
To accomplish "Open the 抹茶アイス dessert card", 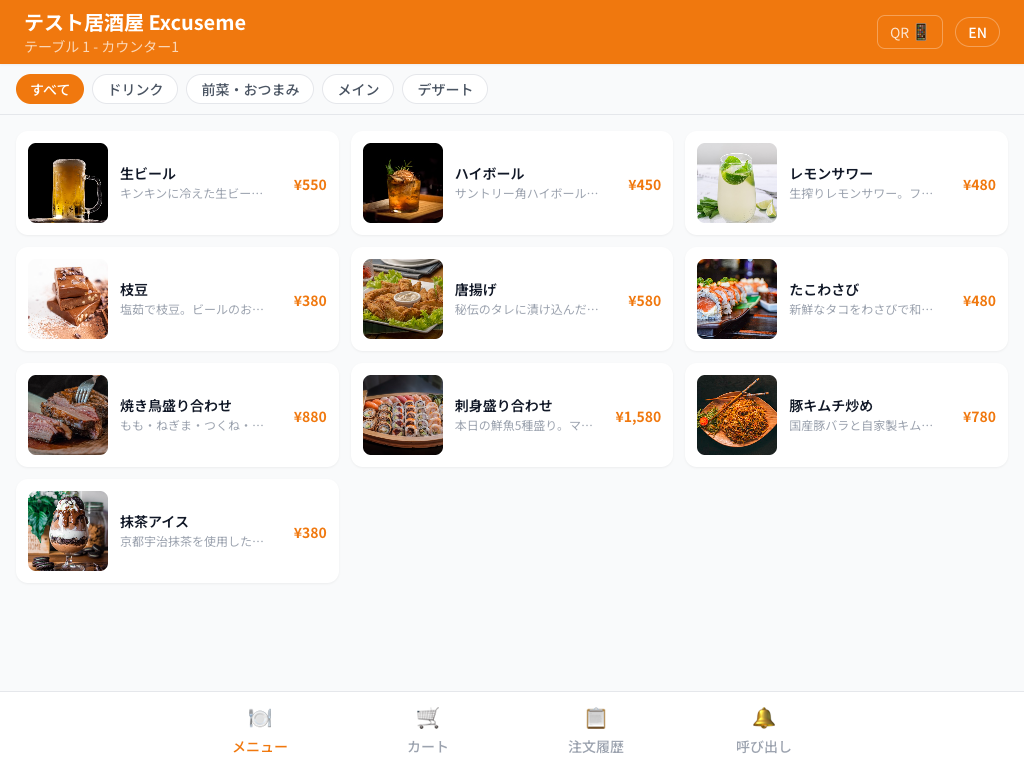I will tap(177, 531).
